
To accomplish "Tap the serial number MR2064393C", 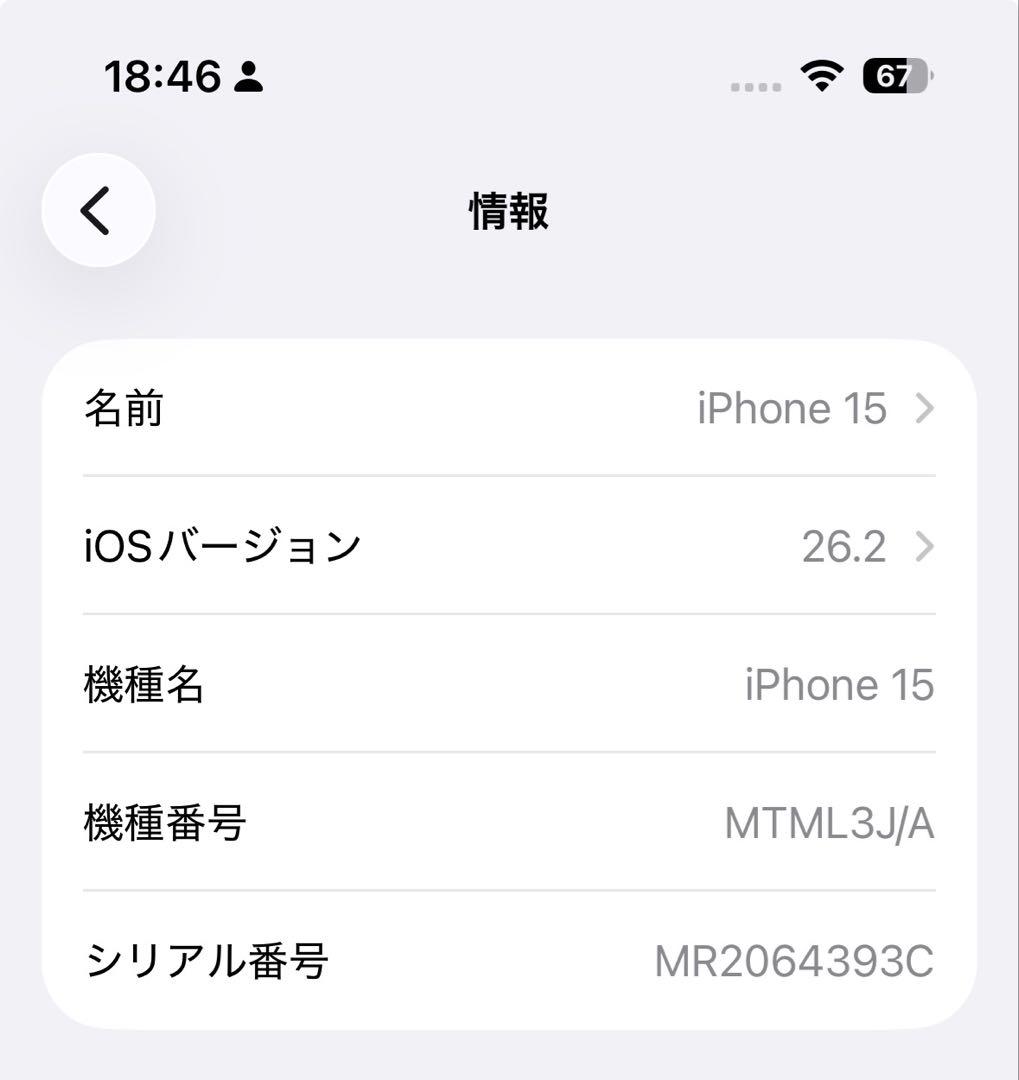I will click(x=795, y=963).
